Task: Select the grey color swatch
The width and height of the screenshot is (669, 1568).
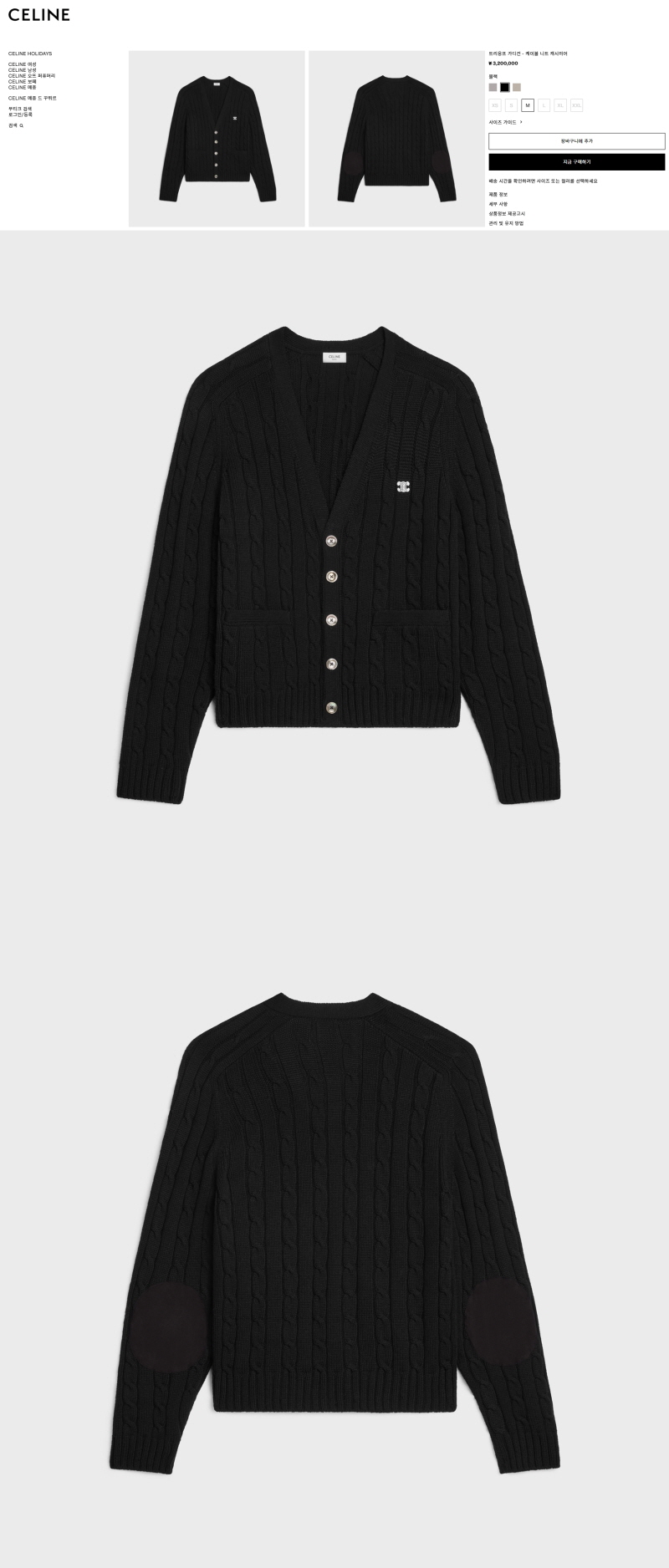Action: [493, 87]
